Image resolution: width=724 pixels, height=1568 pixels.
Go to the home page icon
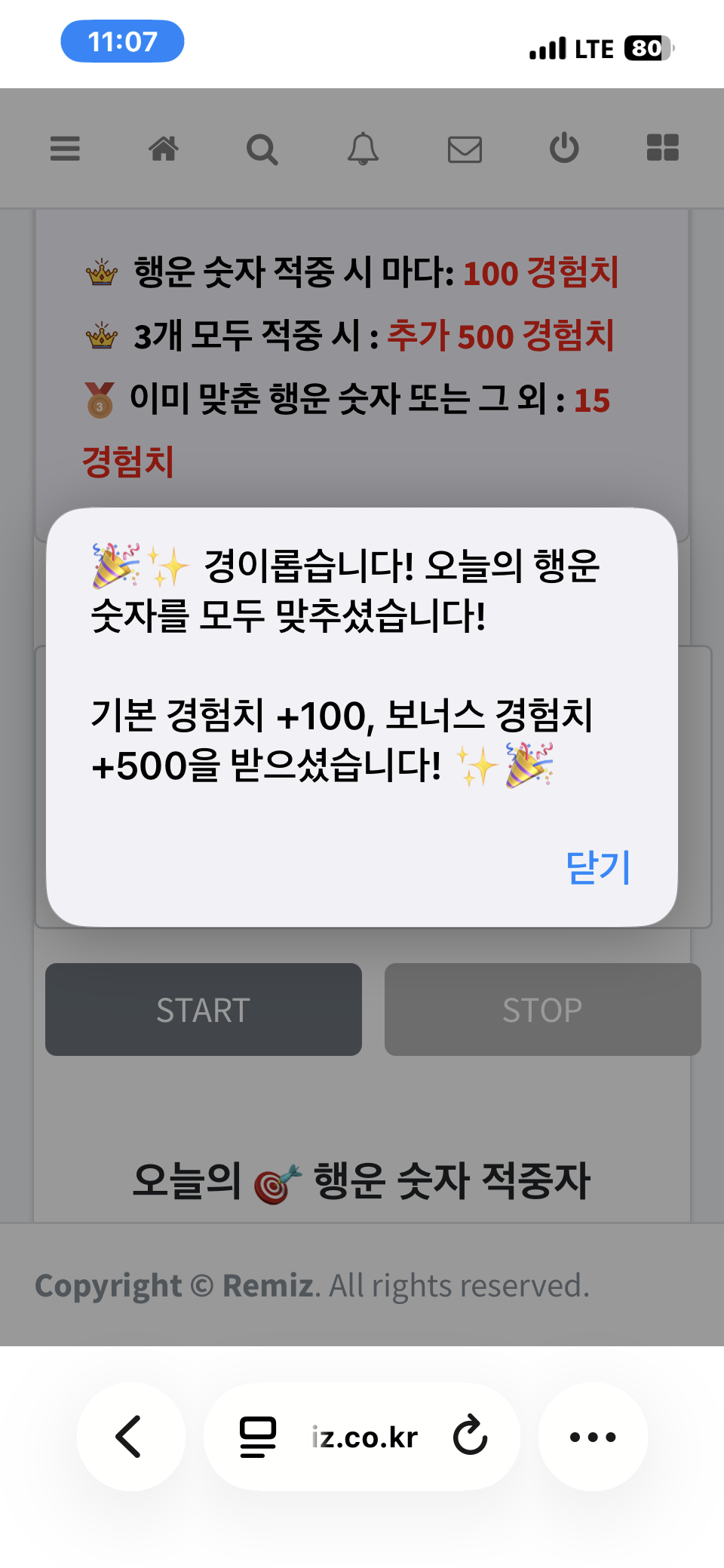164,149
